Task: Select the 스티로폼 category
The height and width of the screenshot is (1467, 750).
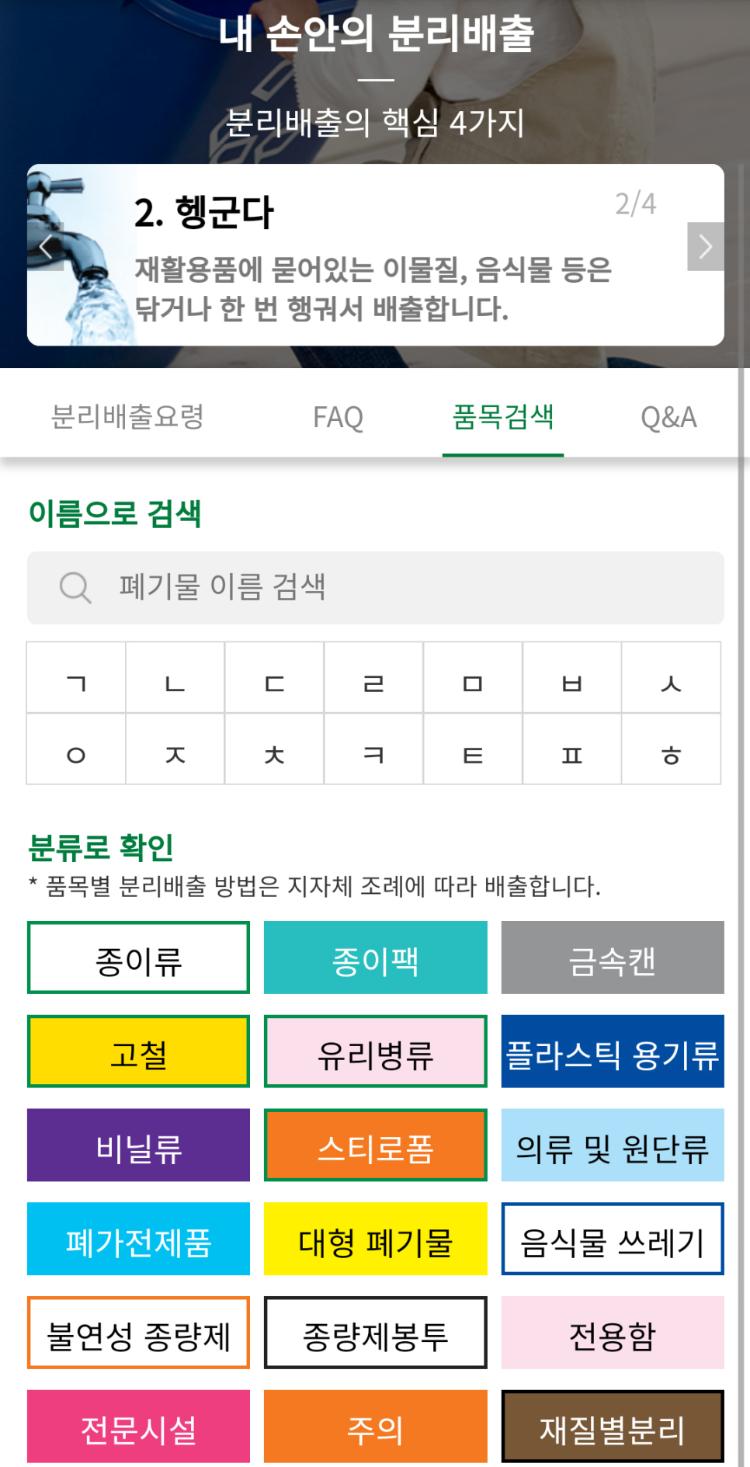Action: coord(375,1146)
